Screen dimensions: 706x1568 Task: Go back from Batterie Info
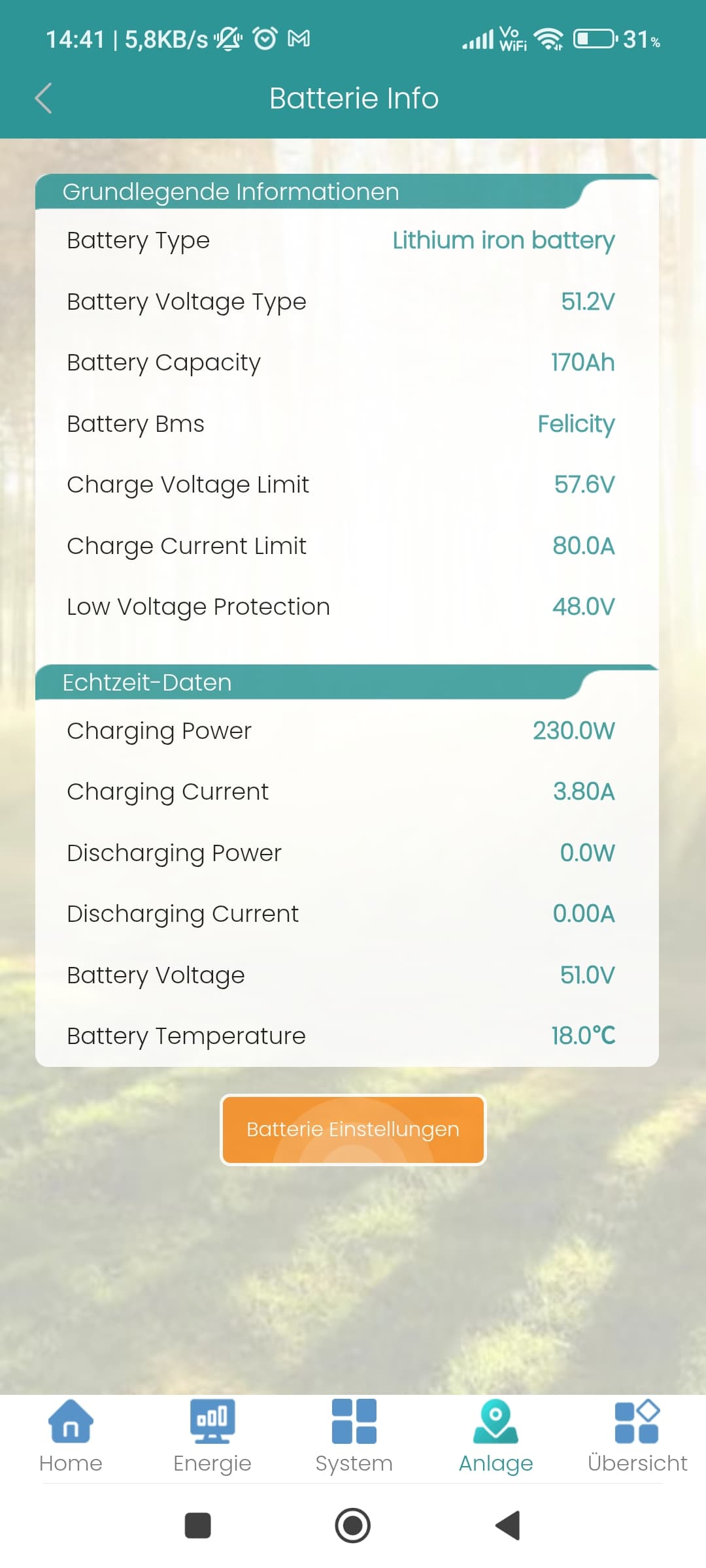43,99
